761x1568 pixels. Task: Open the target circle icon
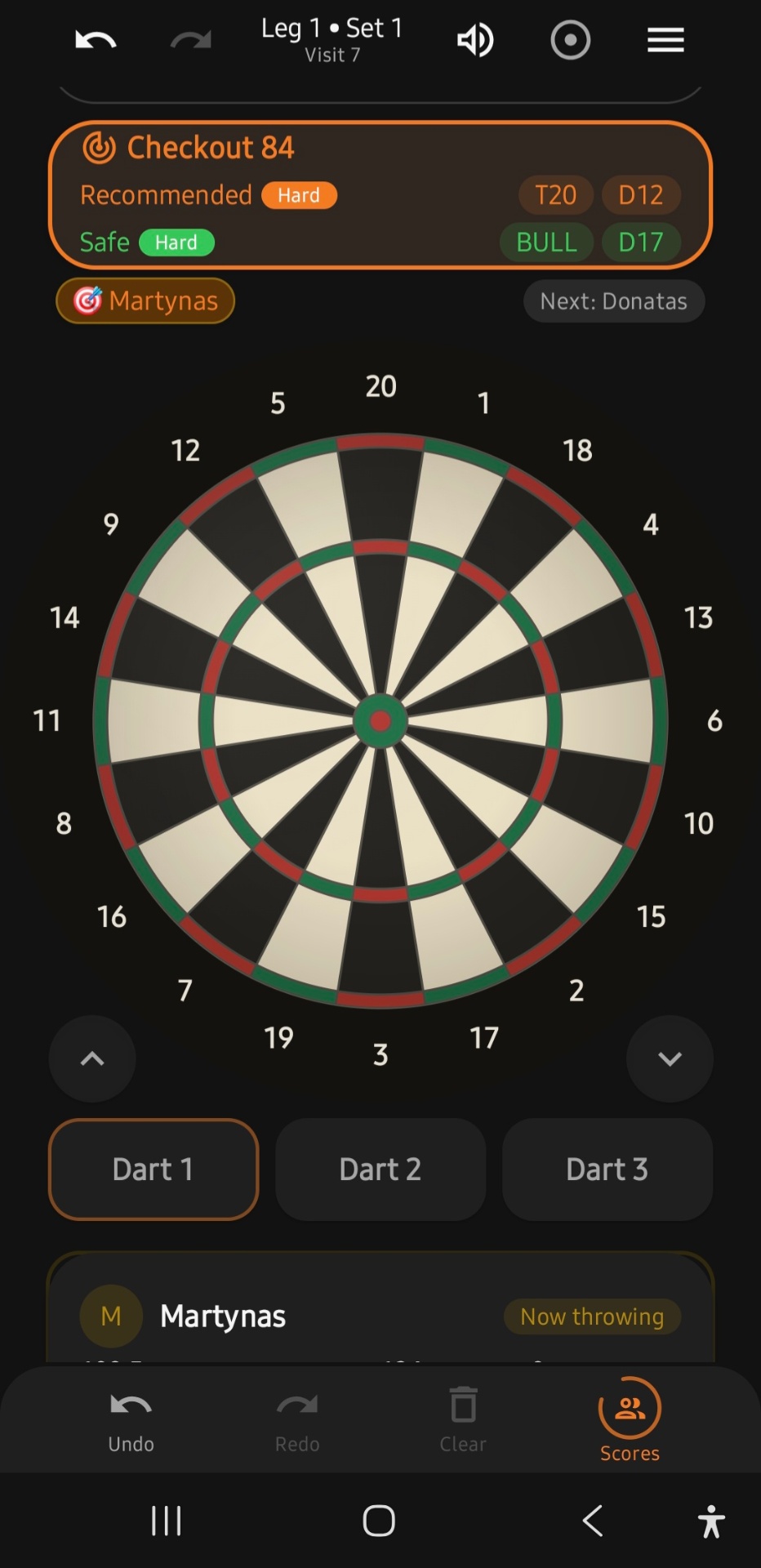click(x=571, y=40)
